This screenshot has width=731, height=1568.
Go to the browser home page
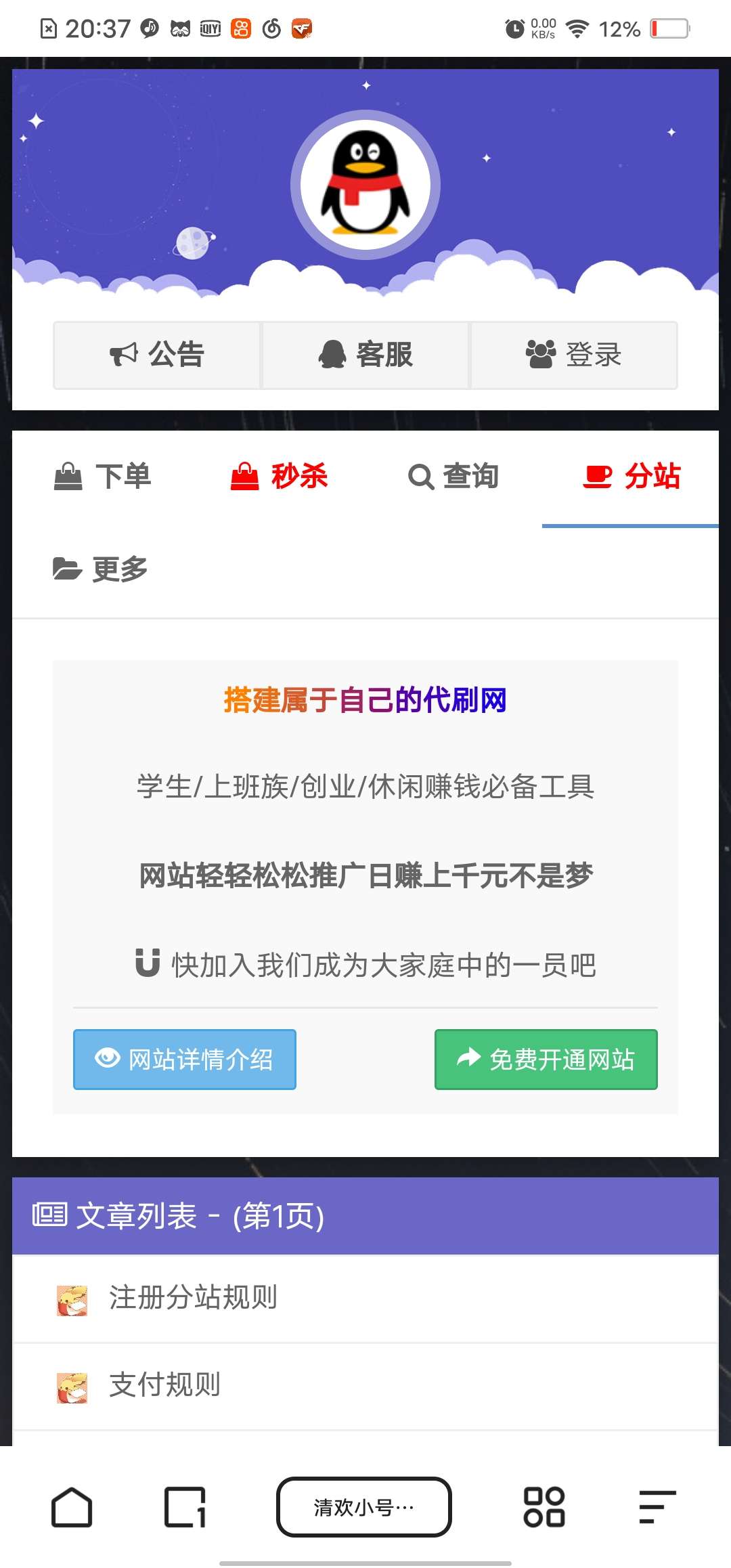[72, 1507]
